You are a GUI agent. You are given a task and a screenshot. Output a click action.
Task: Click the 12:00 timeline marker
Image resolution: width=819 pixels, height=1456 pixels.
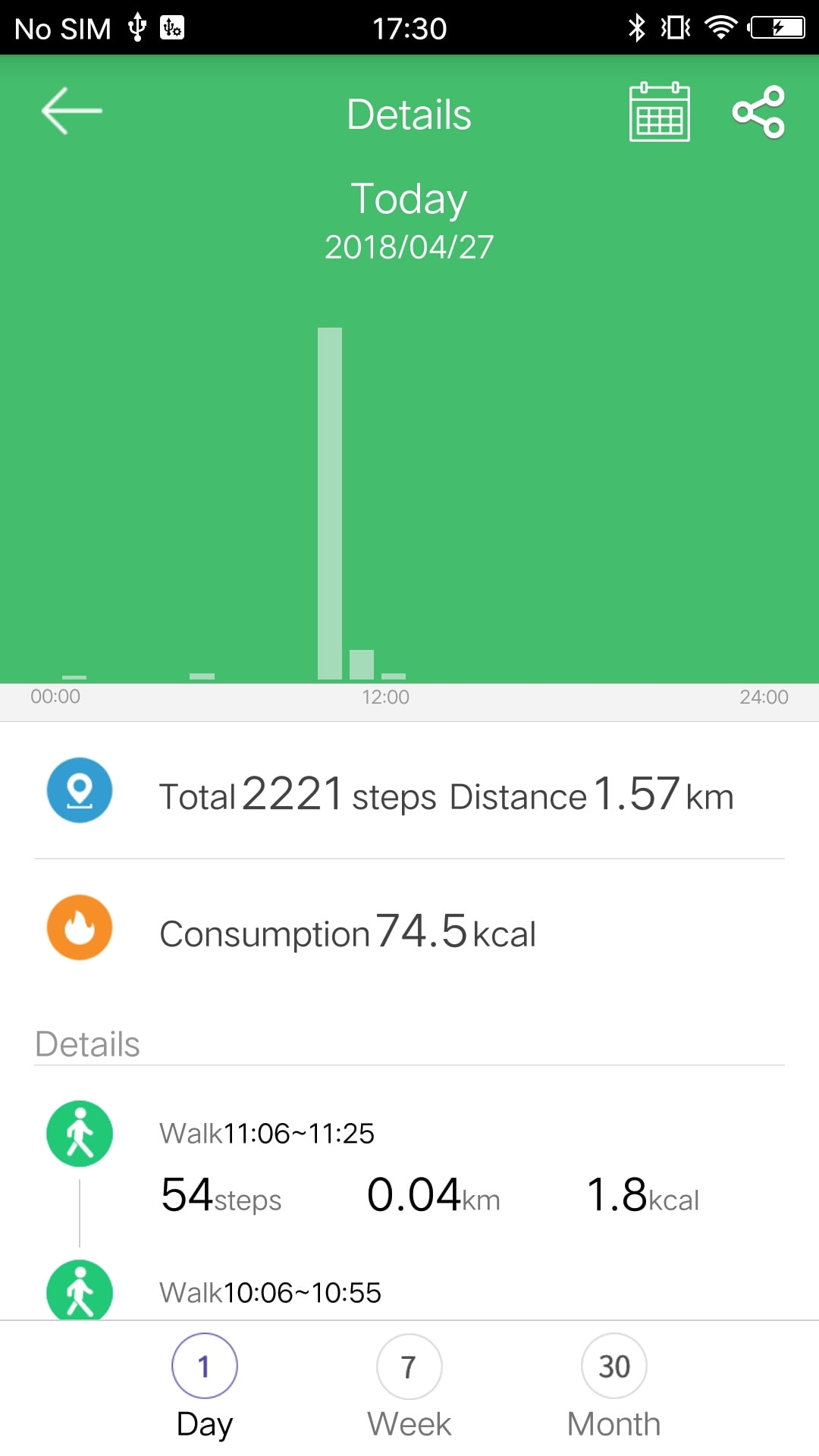(385, 697)
